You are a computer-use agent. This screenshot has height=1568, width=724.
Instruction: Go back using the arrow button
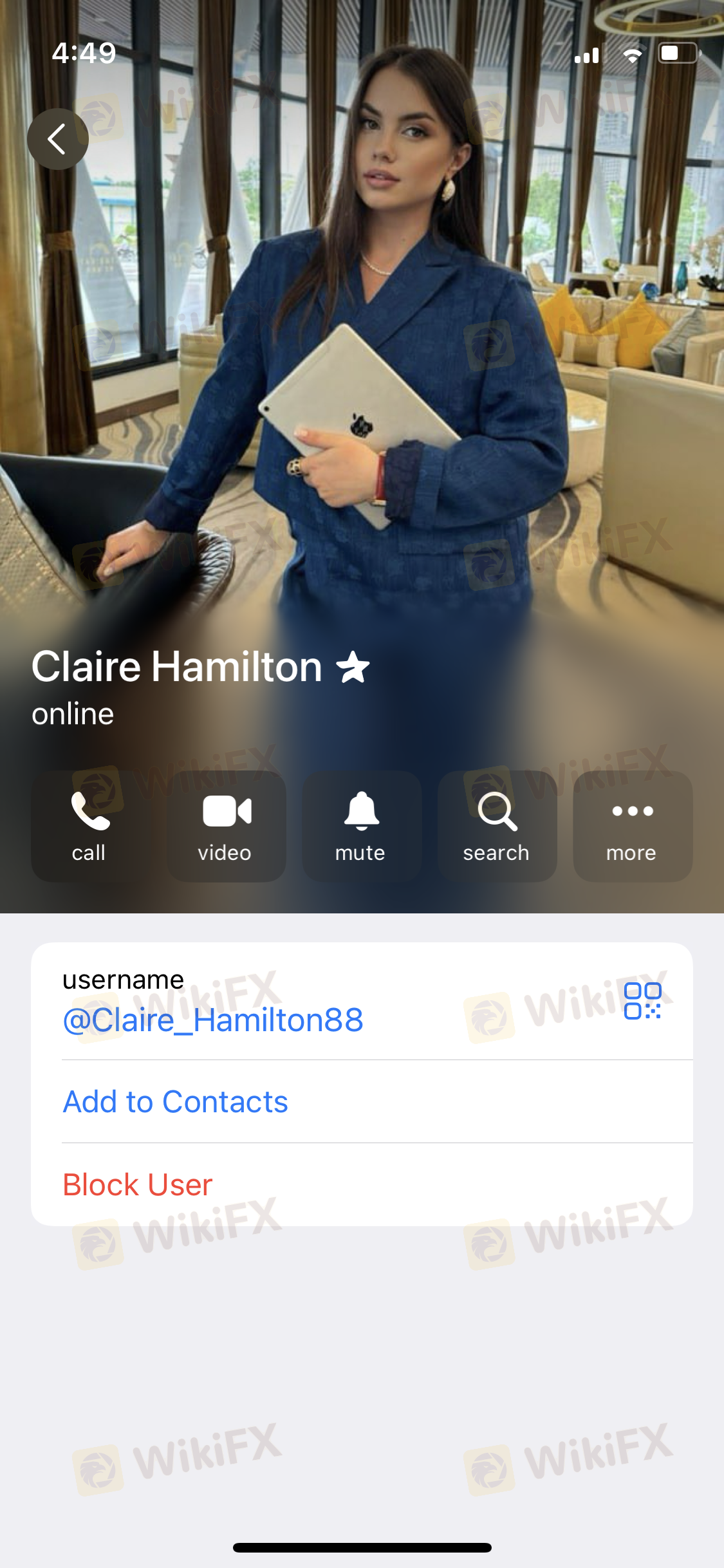[x=57, y=139]
